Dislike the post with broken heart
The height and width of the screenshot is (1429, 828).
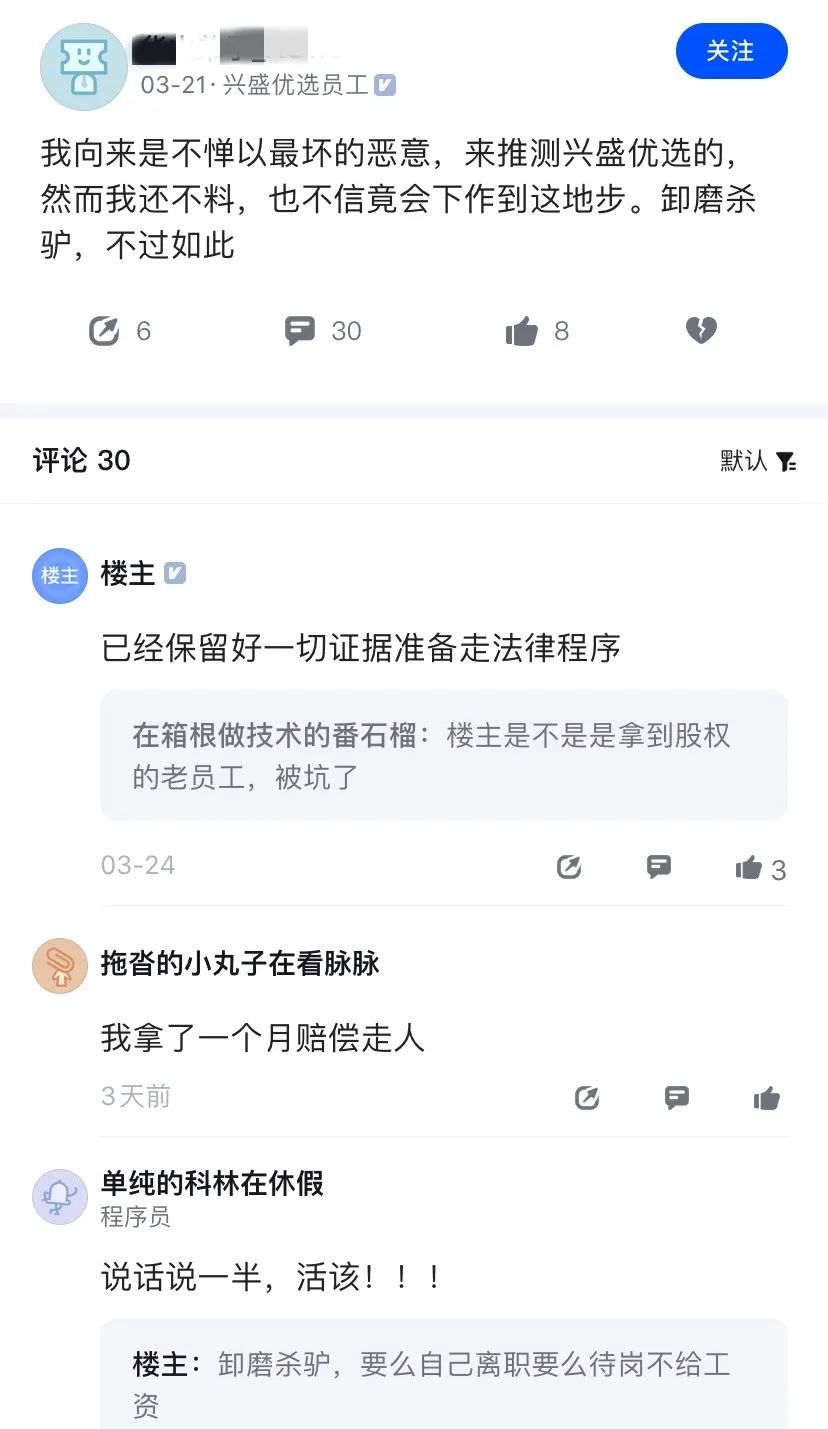tap(701, 330)
